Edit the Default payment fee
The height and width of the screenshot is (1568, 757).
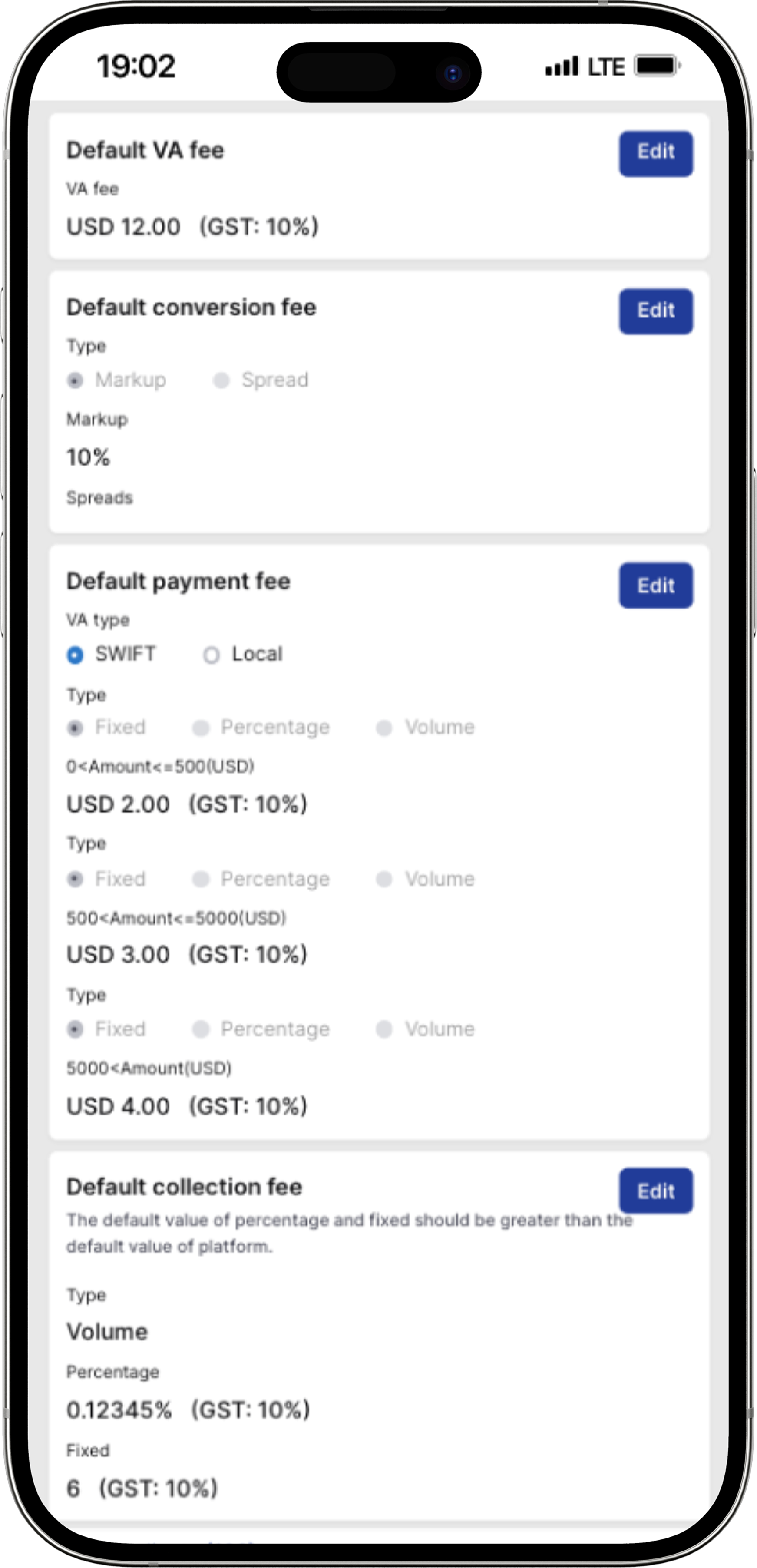(x=655, y=585)
